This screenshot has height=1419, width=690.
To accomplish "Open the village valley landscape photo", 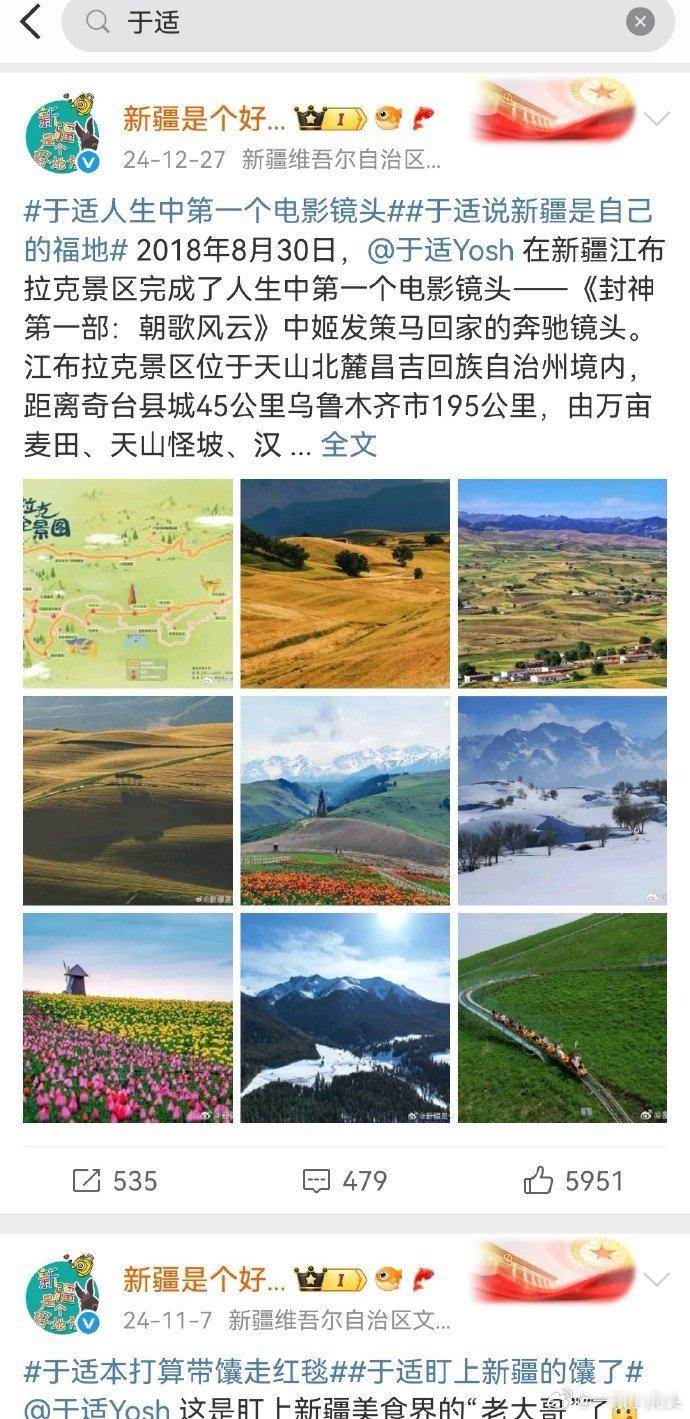I will click(x=562, y=583).
